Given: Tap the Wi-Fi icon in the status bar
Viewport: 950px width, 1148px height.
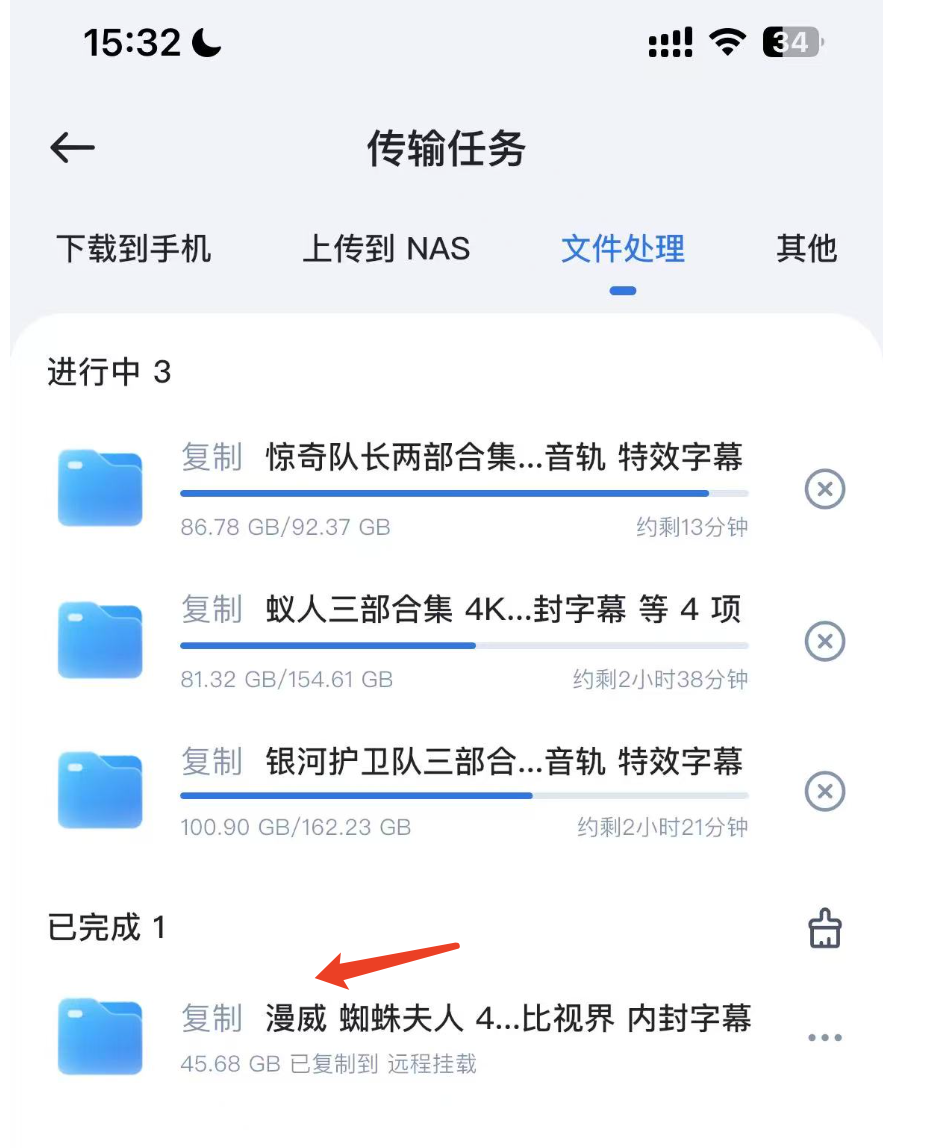Looking at the screenshot, I should point(727,41).
